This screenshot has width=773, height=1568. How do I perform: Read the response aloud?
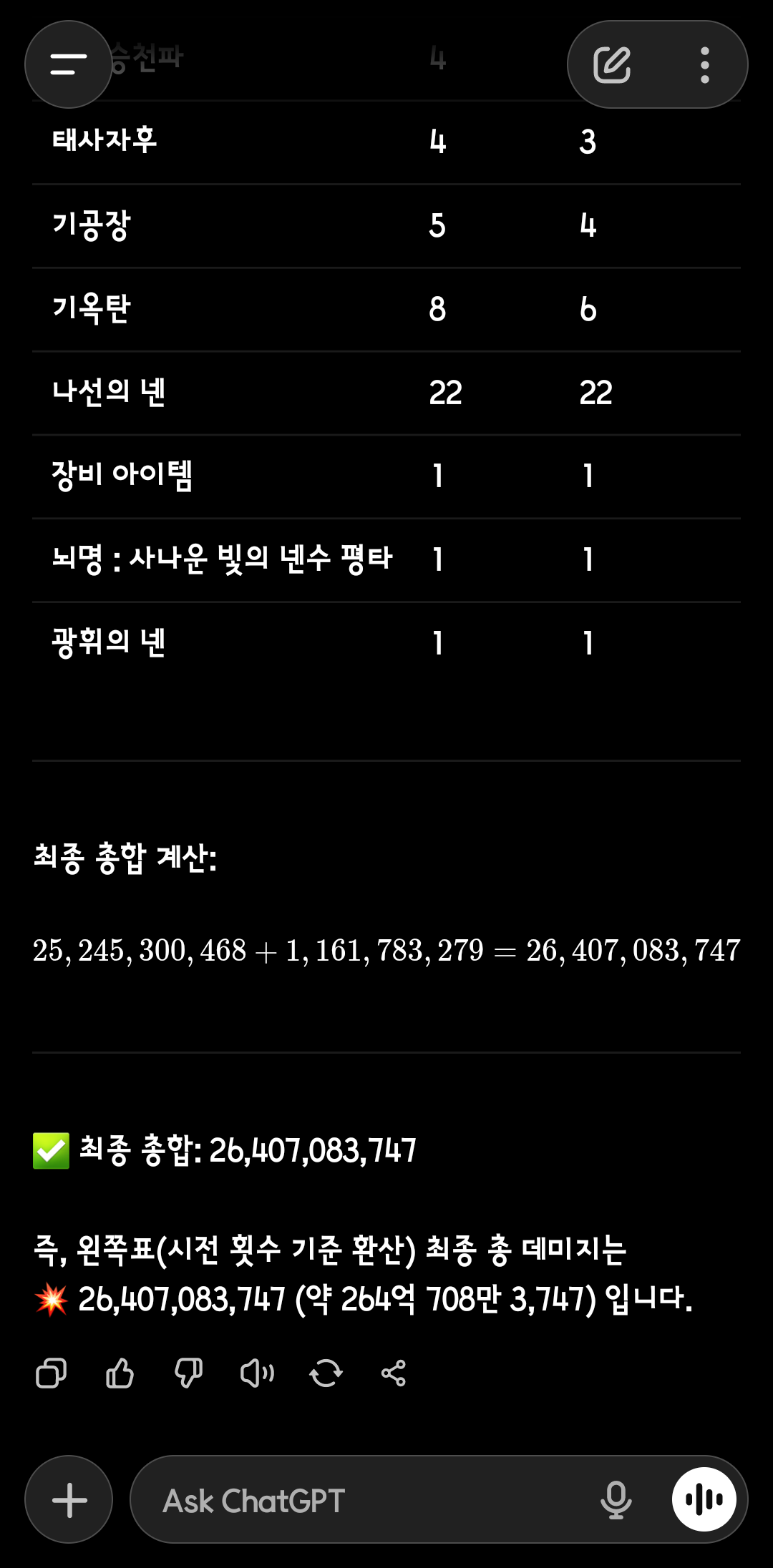coord(257,1373)
